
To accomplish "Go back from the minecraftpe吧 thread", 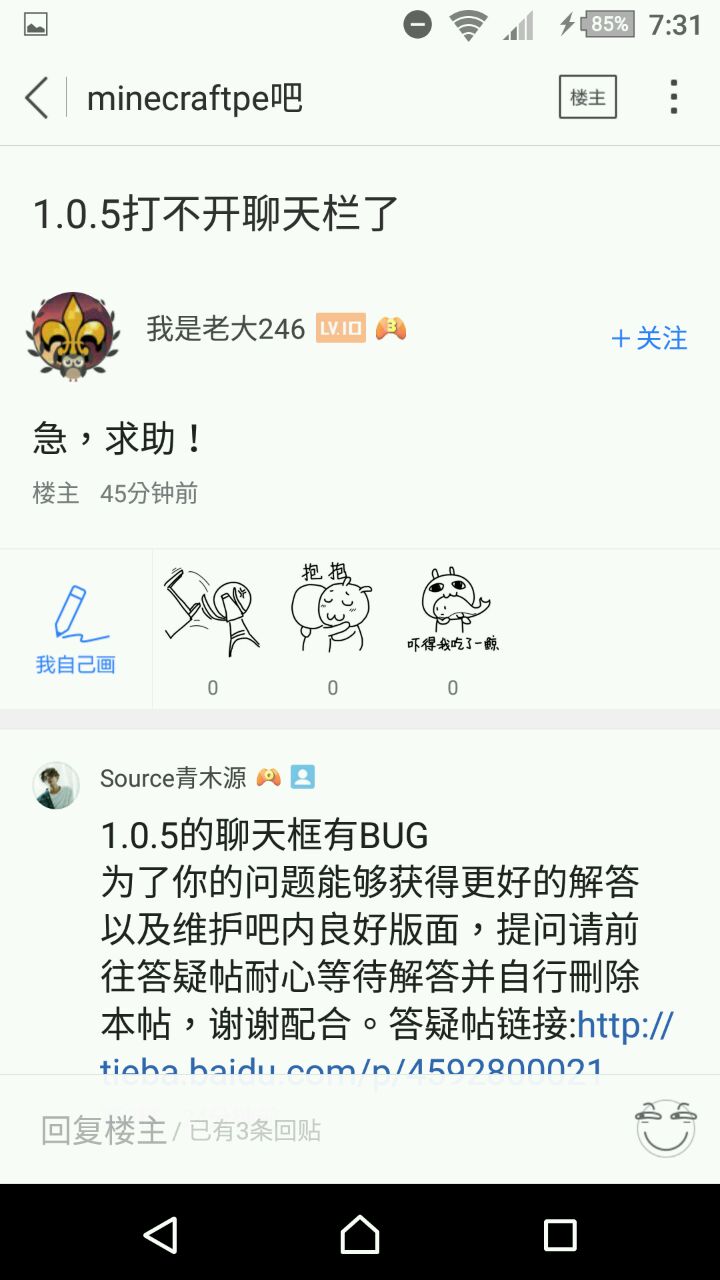I will (37, 98).
